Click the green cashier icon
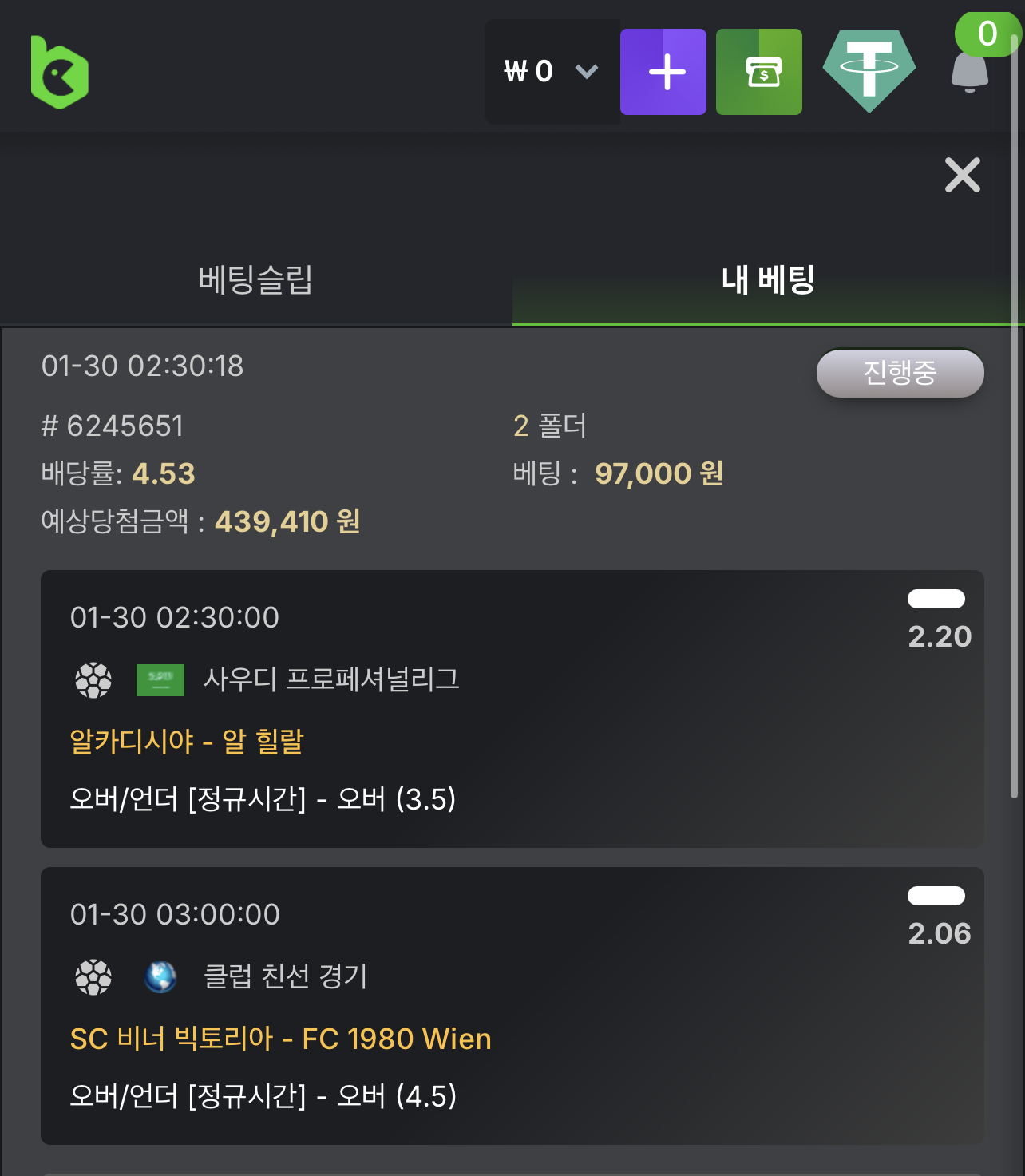 click(x=758, y=71)
